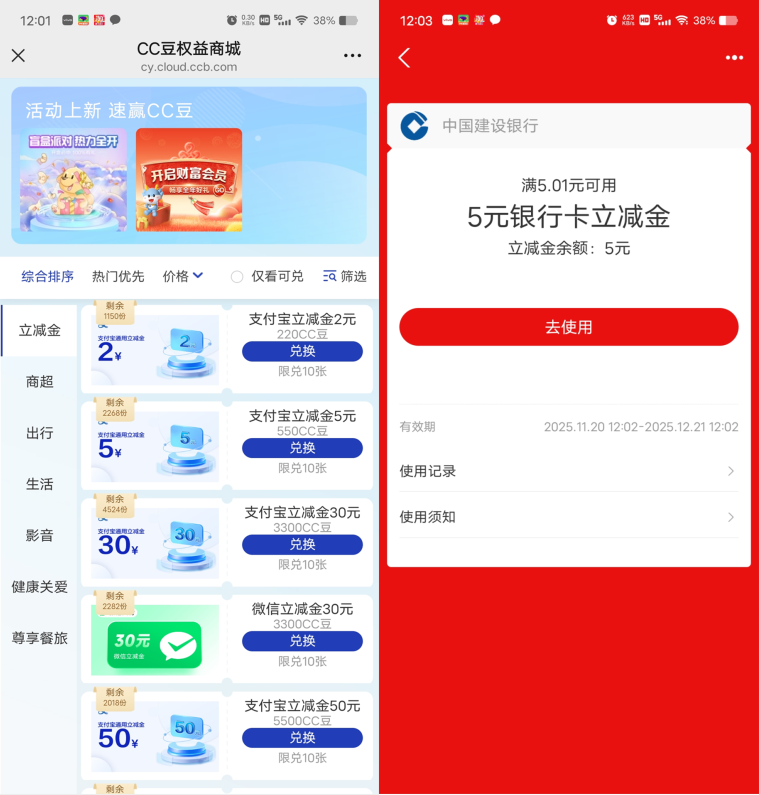Open the 筛选 filter icon

click(345, 276)
